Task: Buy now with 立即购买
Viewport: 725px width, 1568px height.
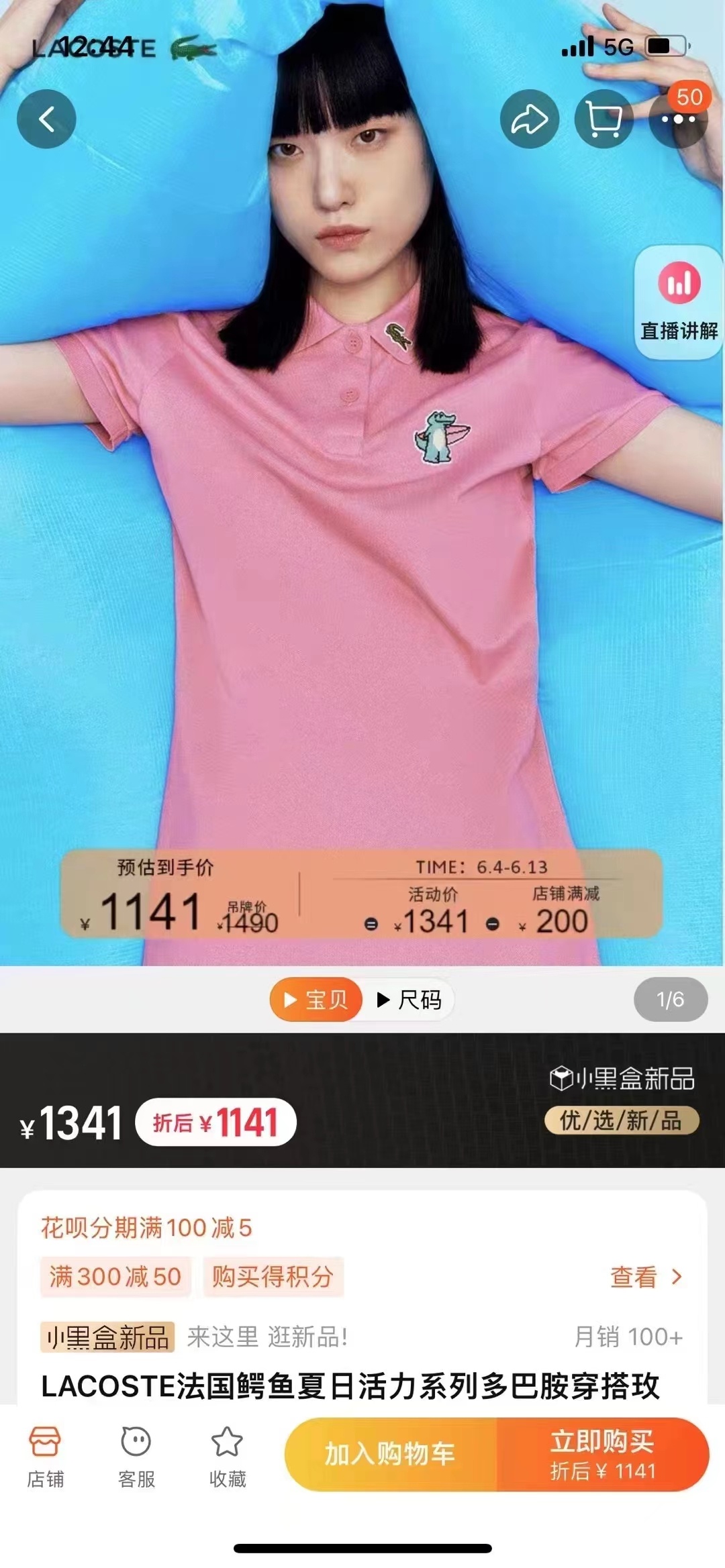Action: [x=602, y=1454]
